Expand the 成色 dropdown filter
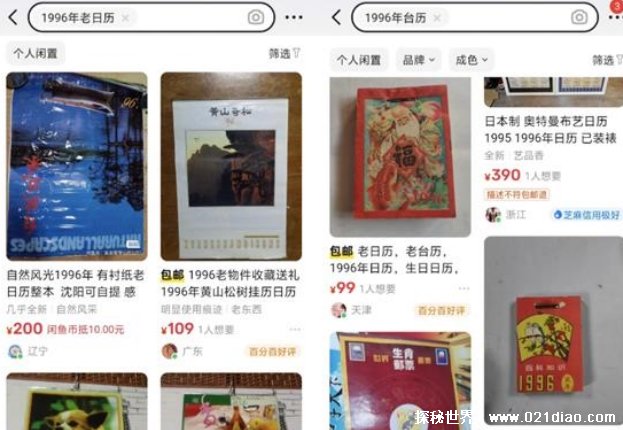Viewport: 623px width, 430px height. [x=472, y=60]
